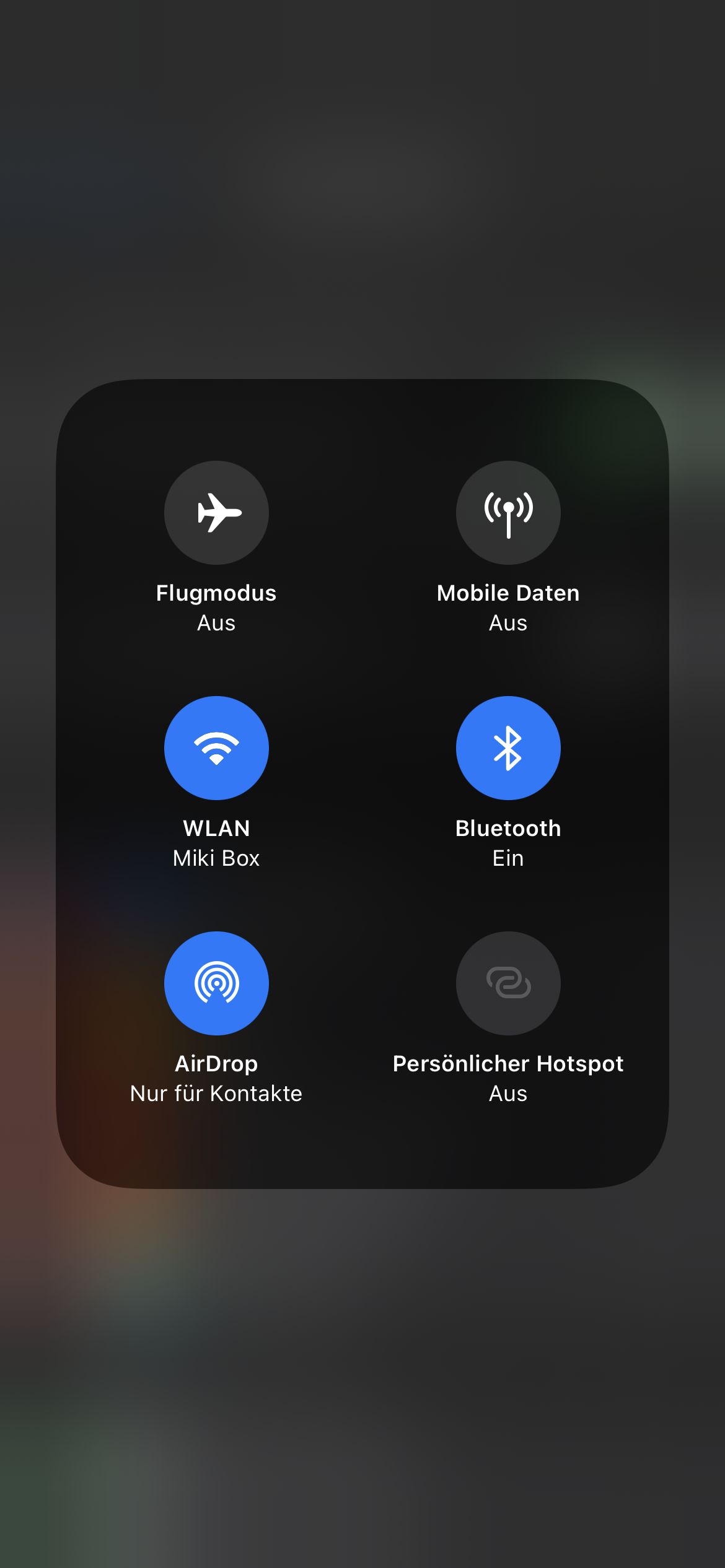Turn on Flugmodus (airplane mode)
725x1568 pixels.
pyautogui.click(x=216, y=513)
